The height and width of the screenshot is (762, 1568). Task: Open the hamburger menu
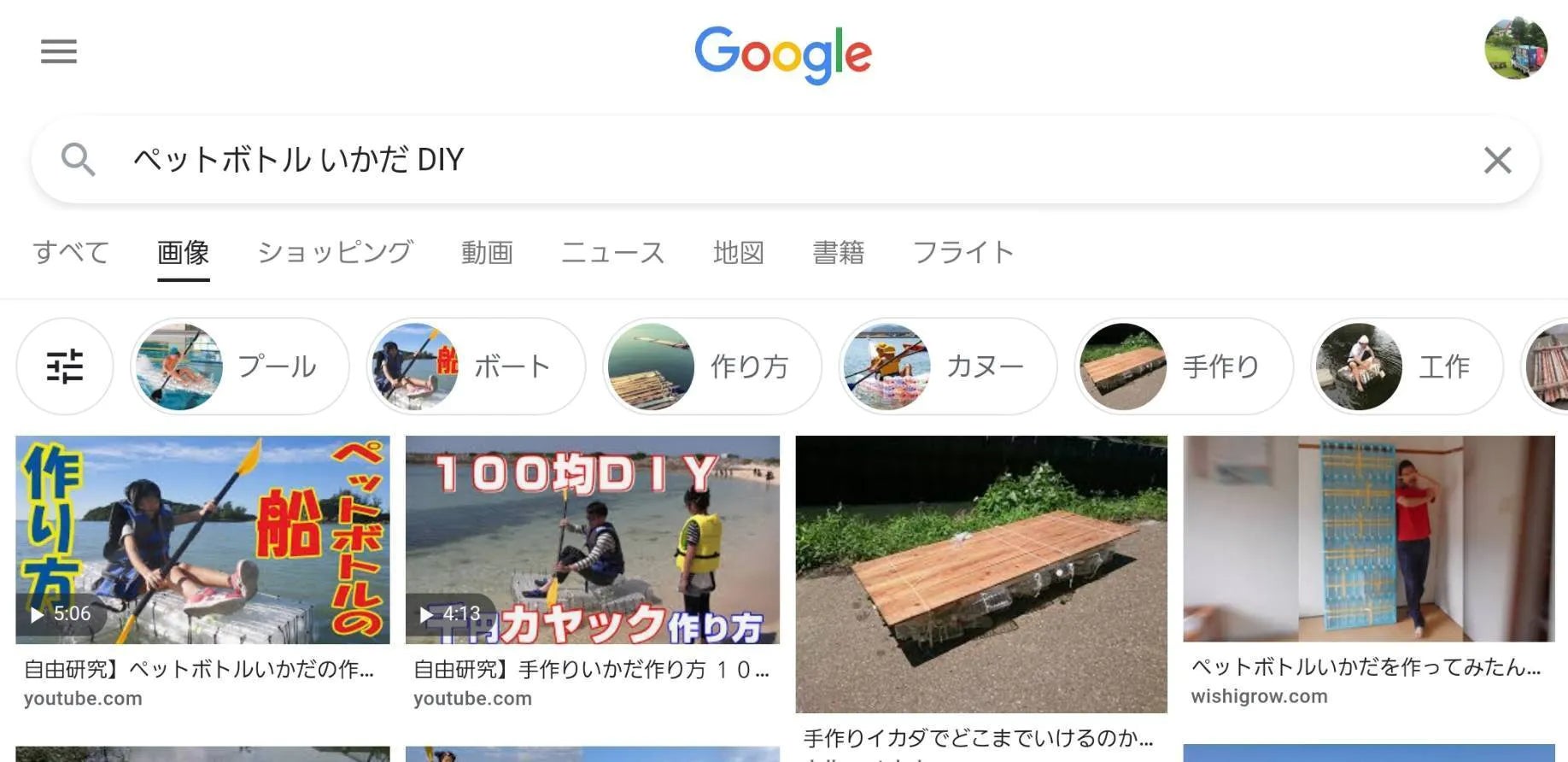pyautogui.click(x=59, y=51)
